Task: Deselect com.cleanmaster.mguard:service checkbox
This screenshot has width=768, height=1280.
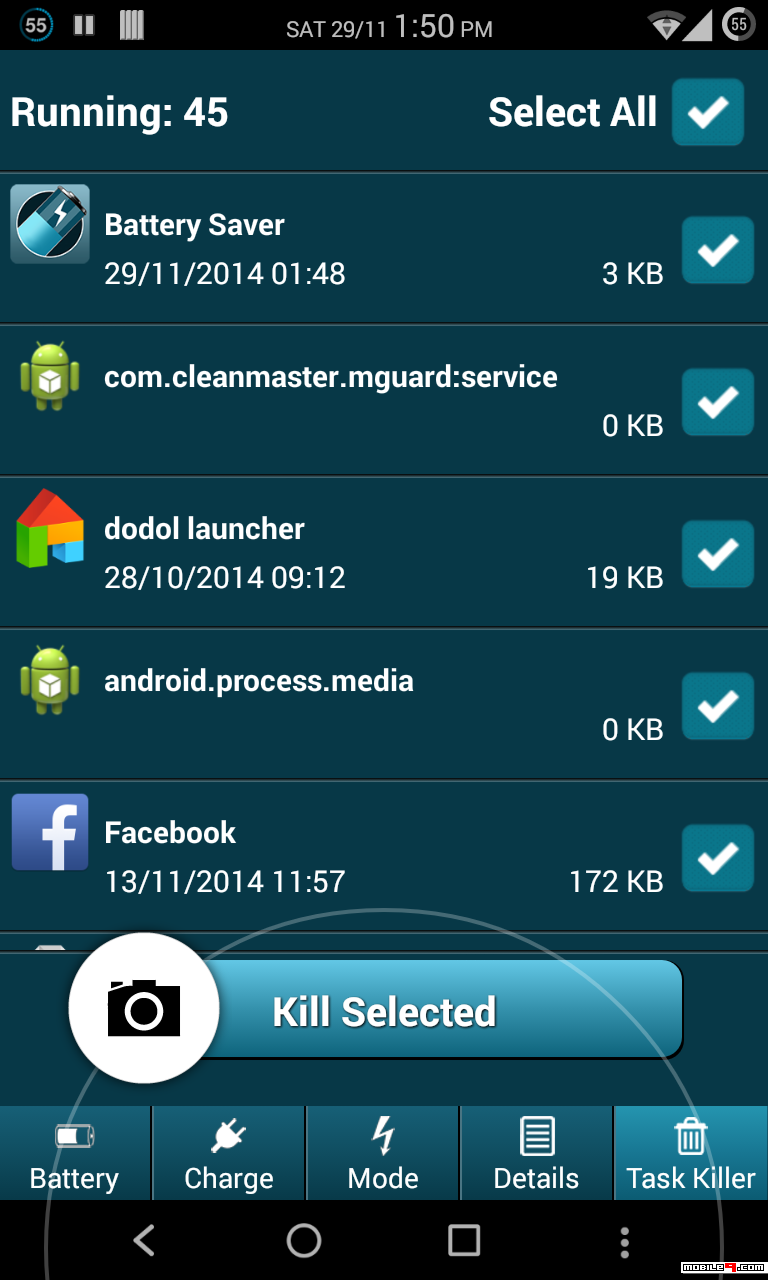Action: click(x=717, y=402)
